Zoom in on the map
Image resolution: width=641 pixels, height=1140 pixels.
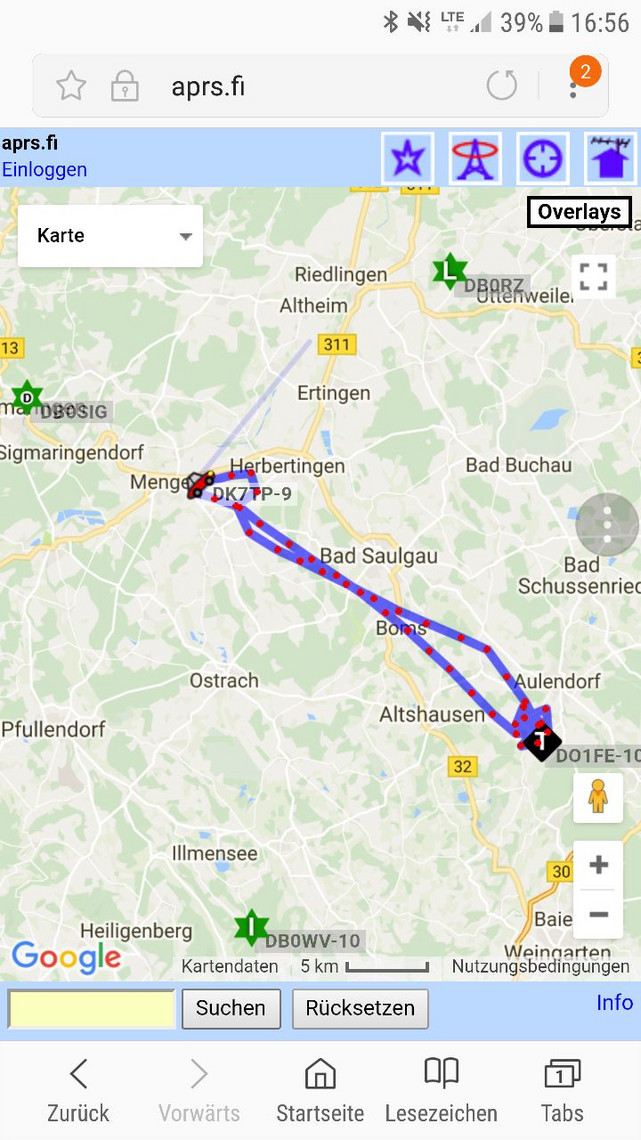(x=598, y=865)
